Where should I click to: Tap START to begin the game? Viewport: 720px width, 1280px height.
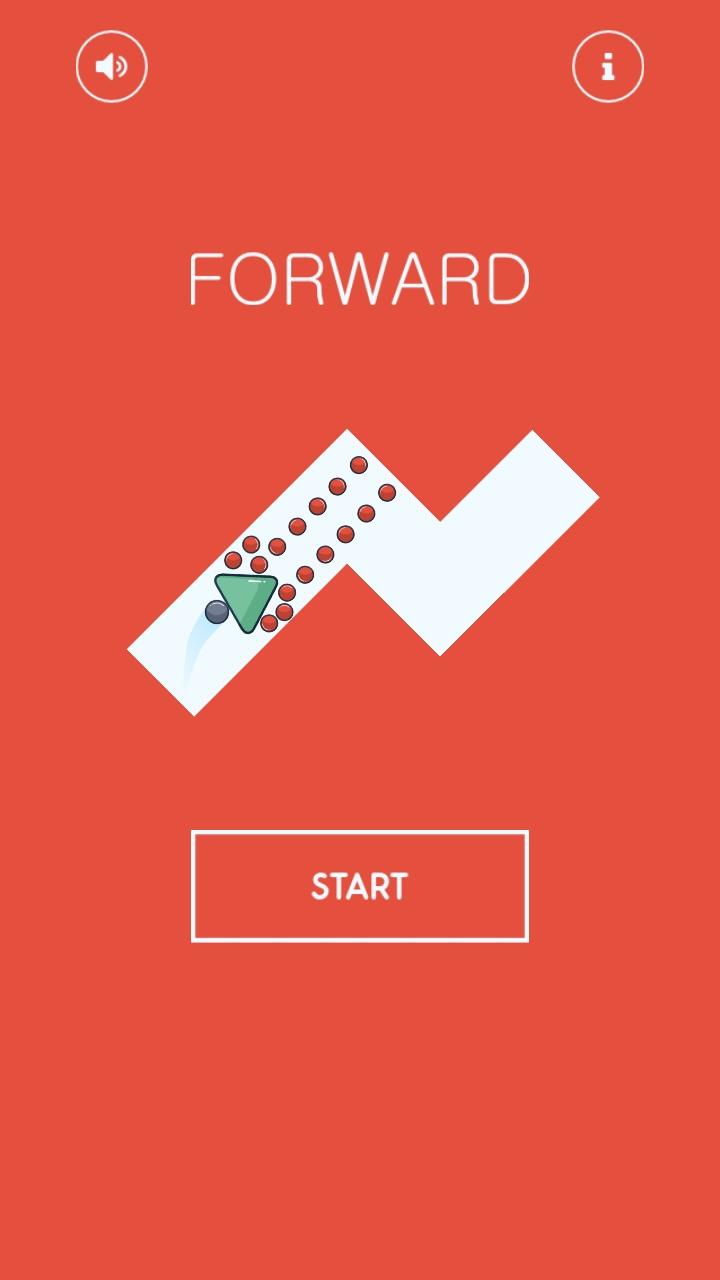(359, 886)
